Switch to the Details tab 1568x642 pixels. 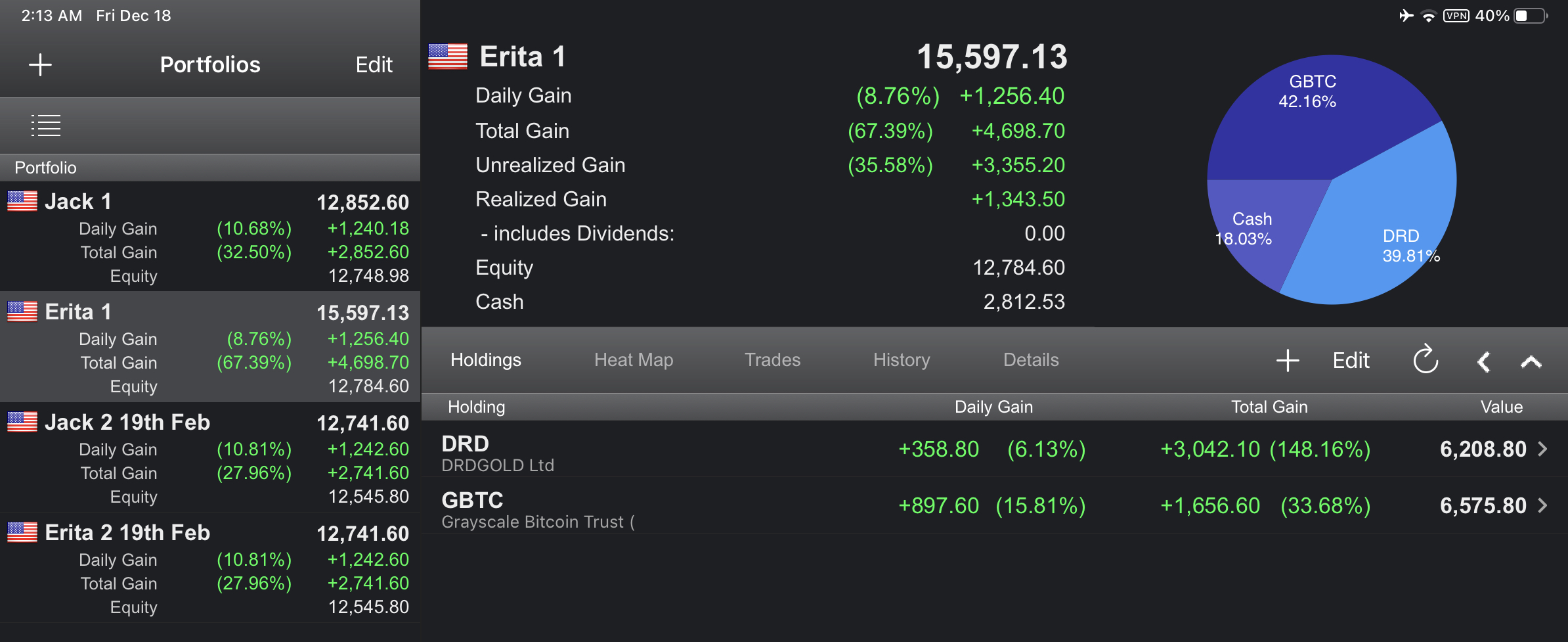pos(1031,360)
